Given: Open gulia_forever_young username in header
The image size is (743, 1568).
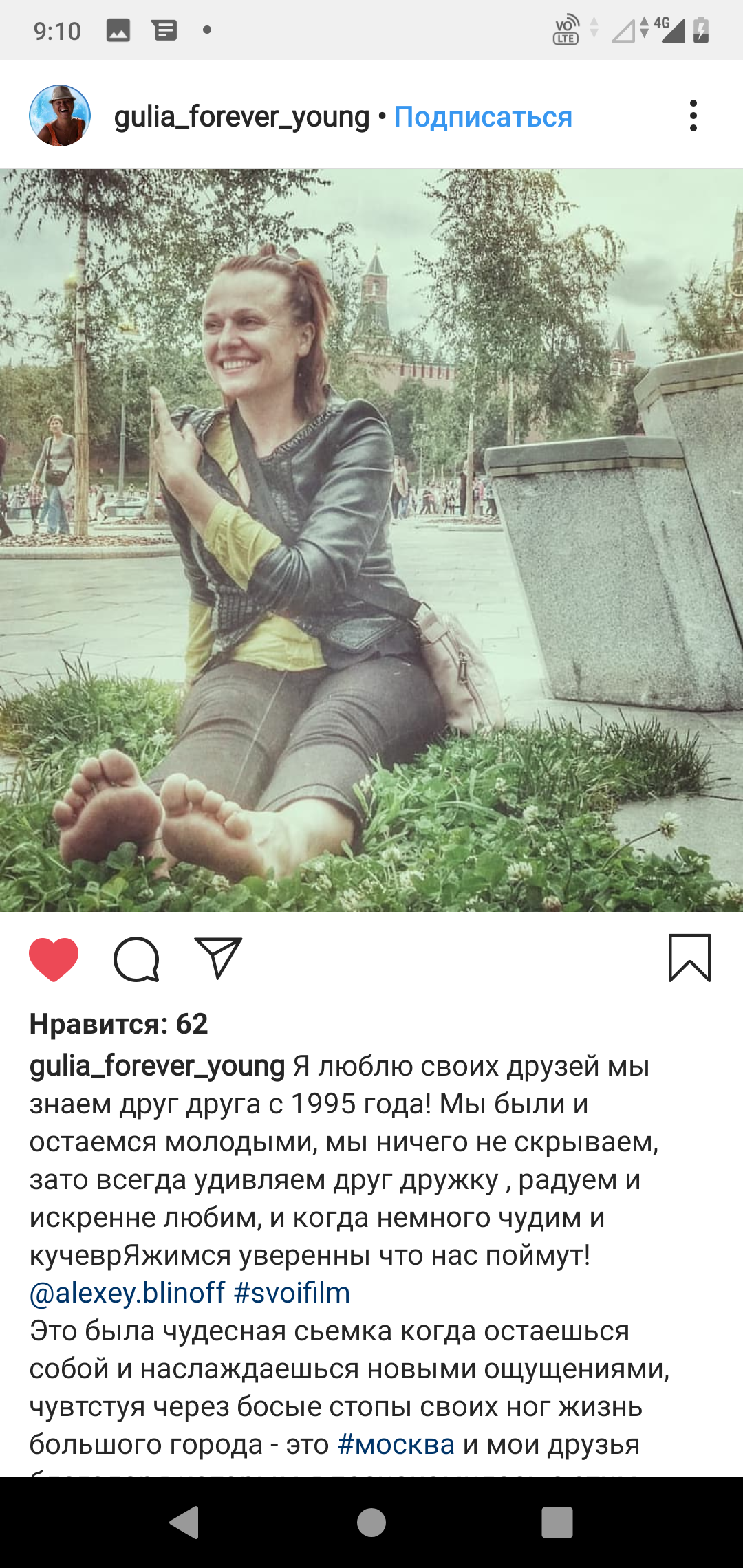Looking at the screenshot, I should (x=242, y=117).
